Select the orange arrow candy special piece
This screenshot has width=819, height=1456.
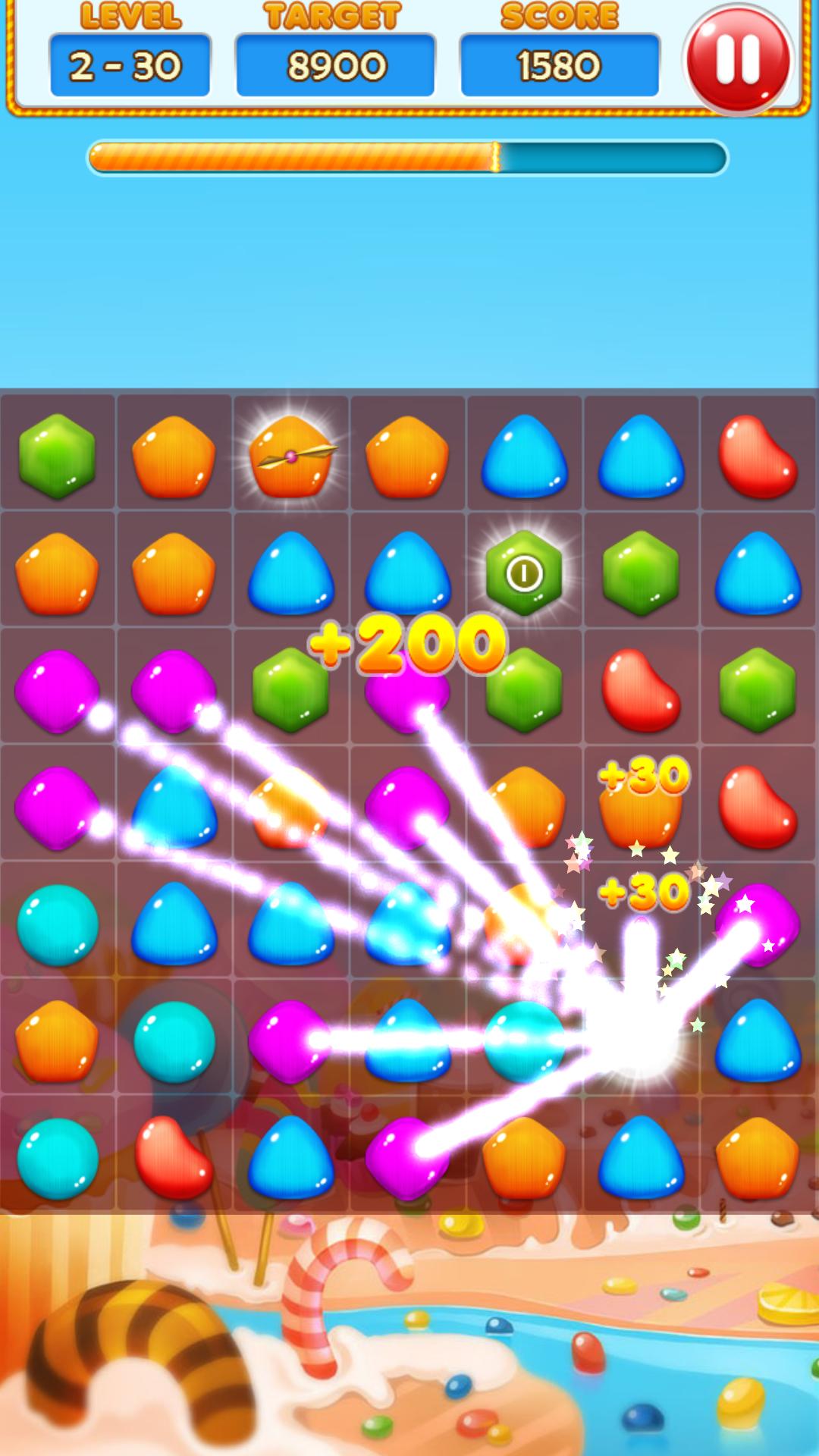[x=292, y=455]
